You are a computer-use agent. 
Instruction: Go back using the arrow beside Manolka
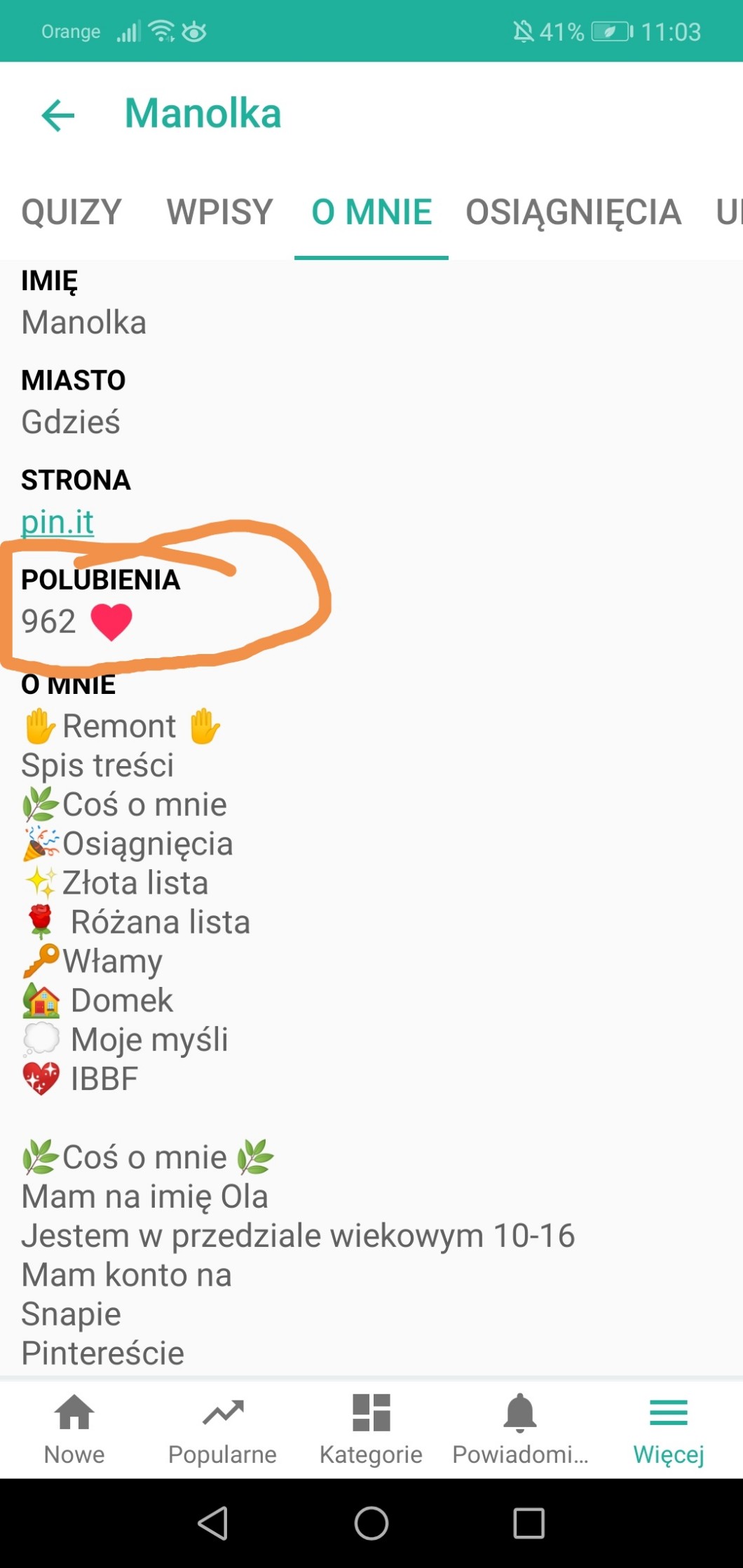(58, 115)
